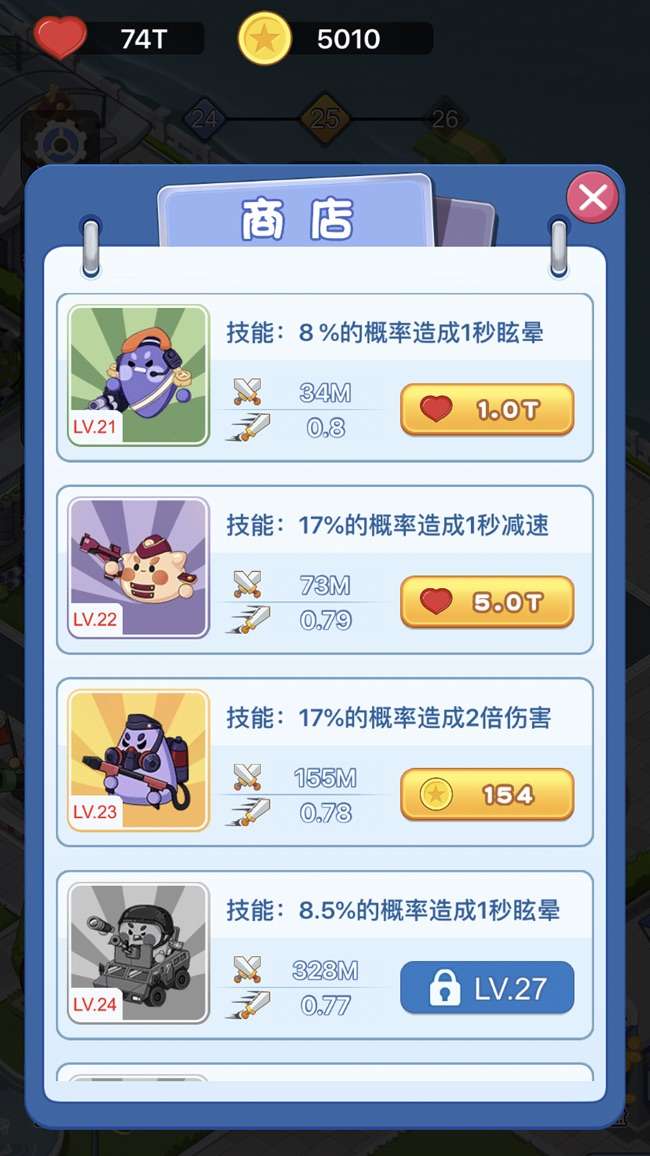Viewport: 650px width, 1156px height.
Task: Buy the LV.23 unit for 154 coins
Action: click(486, 794)
